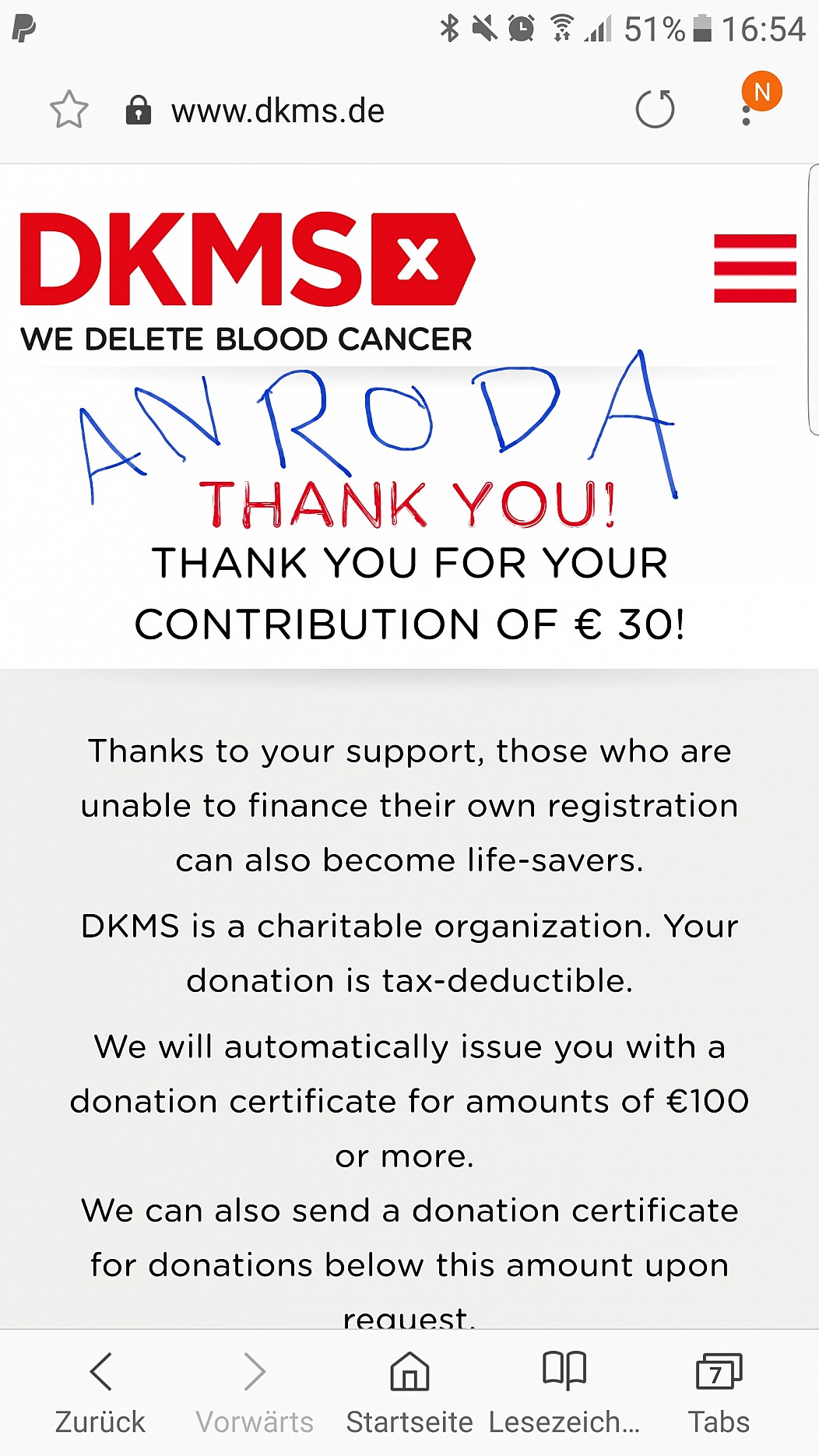Open the DKMS red hamburger menu
The height and width of the screenshot is (1456, 819).
click(x=755, y=268)
